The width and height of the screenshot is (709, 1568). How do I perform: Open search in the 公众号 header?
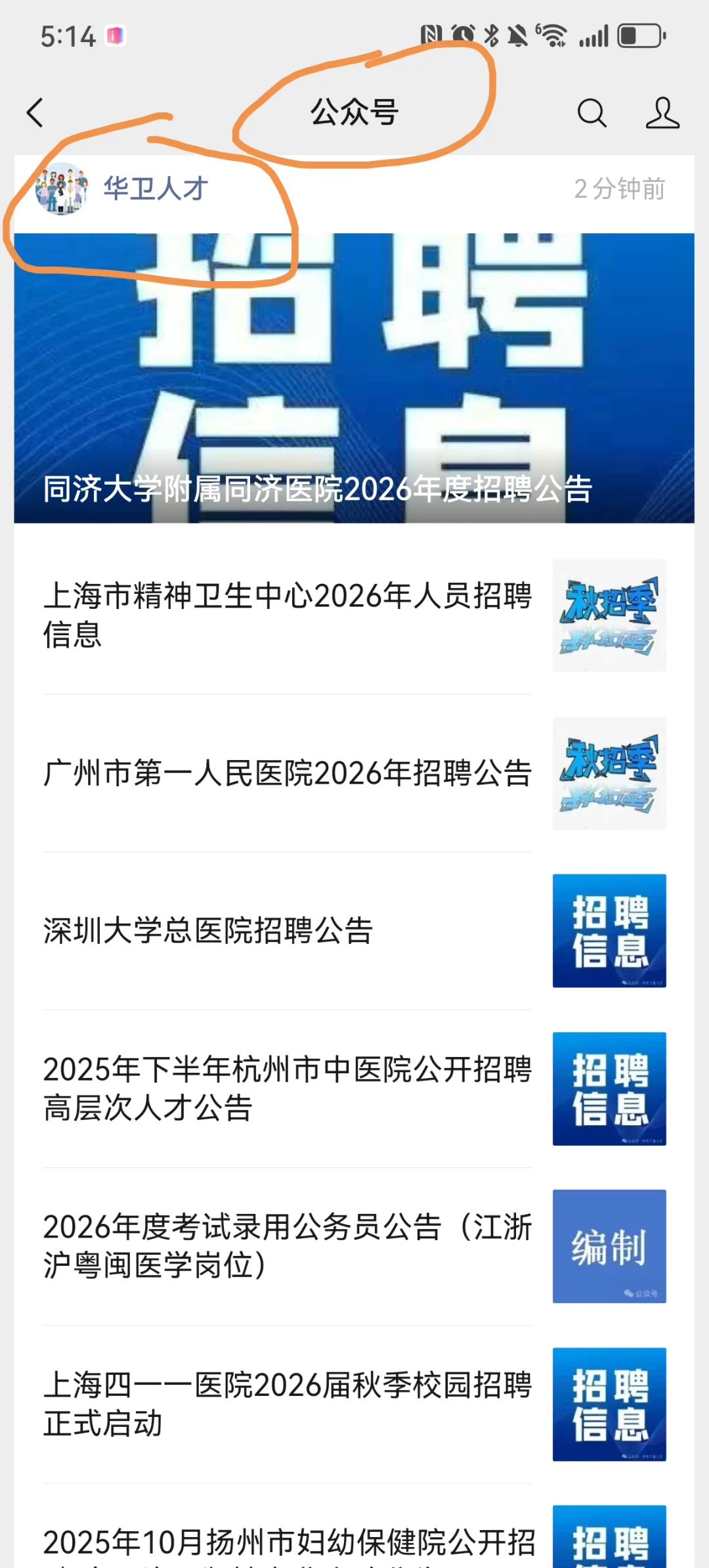click(591, 112)
